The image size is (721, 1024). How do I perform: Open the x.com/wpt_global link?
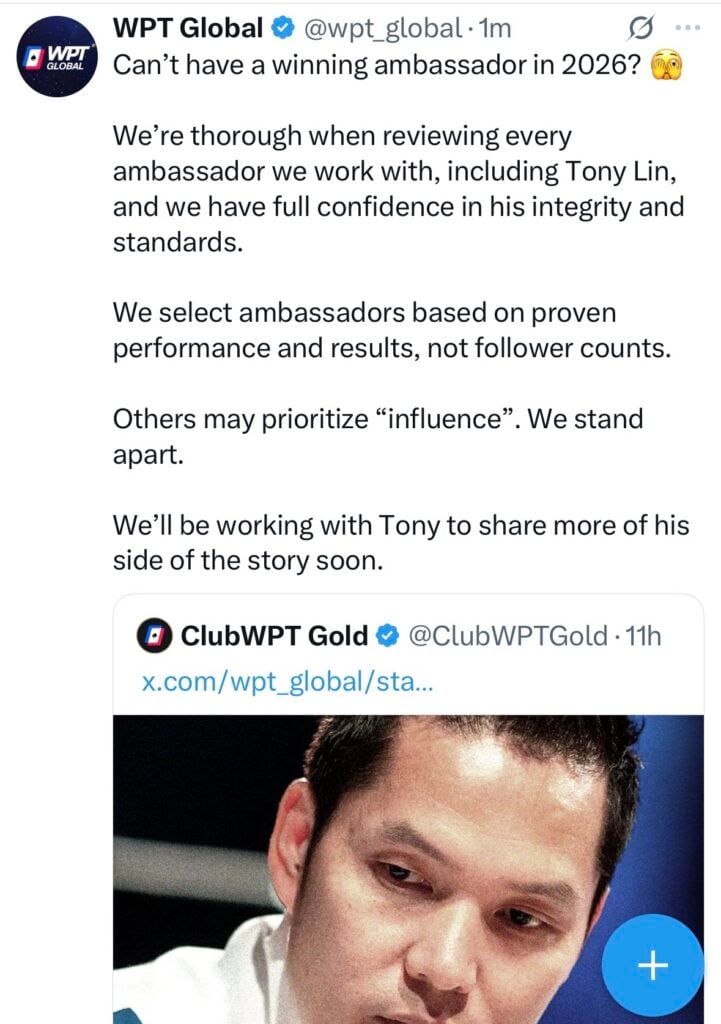point(287,682)
